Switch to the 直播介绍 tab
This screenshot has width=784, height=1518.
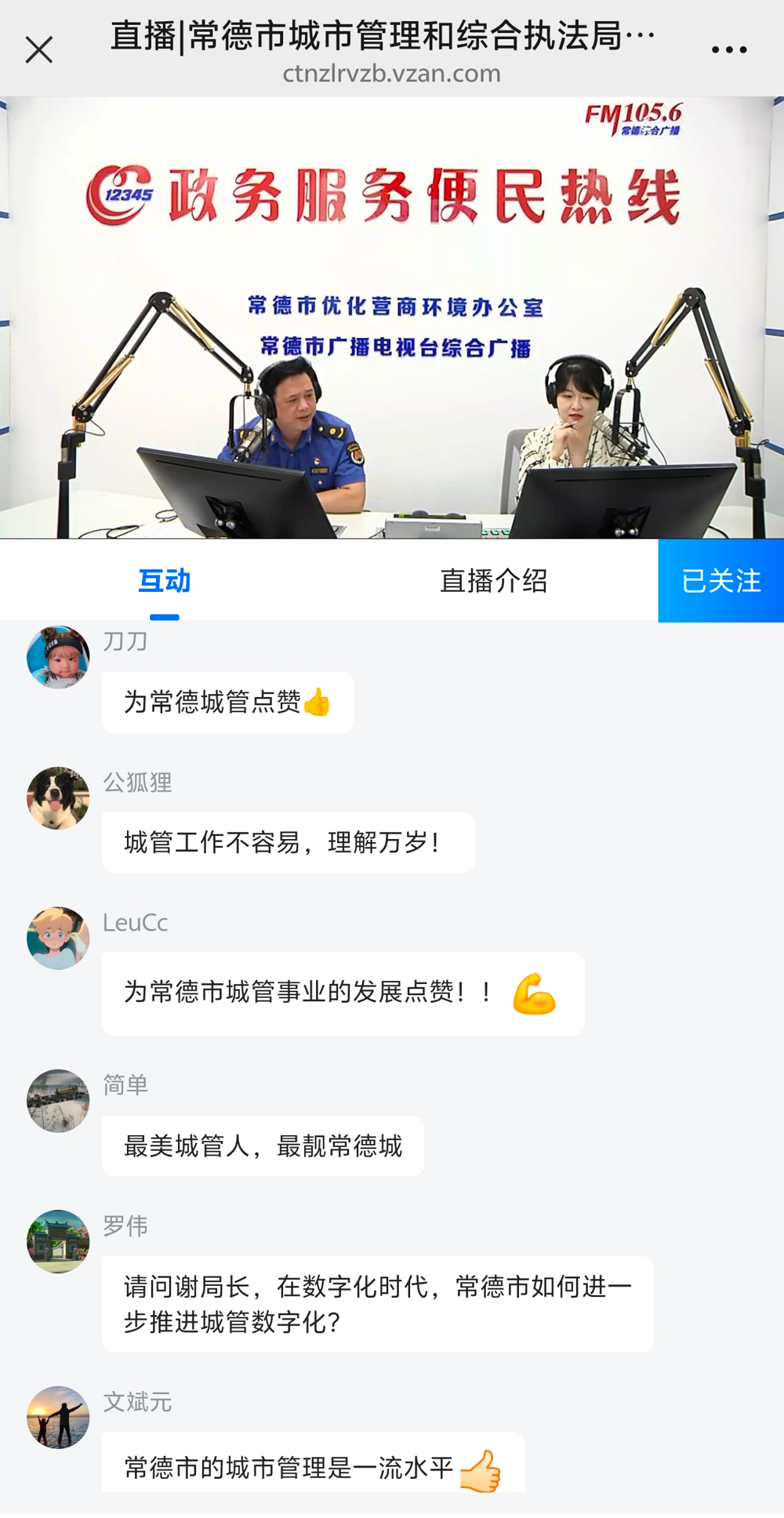(x=493, y=581)
